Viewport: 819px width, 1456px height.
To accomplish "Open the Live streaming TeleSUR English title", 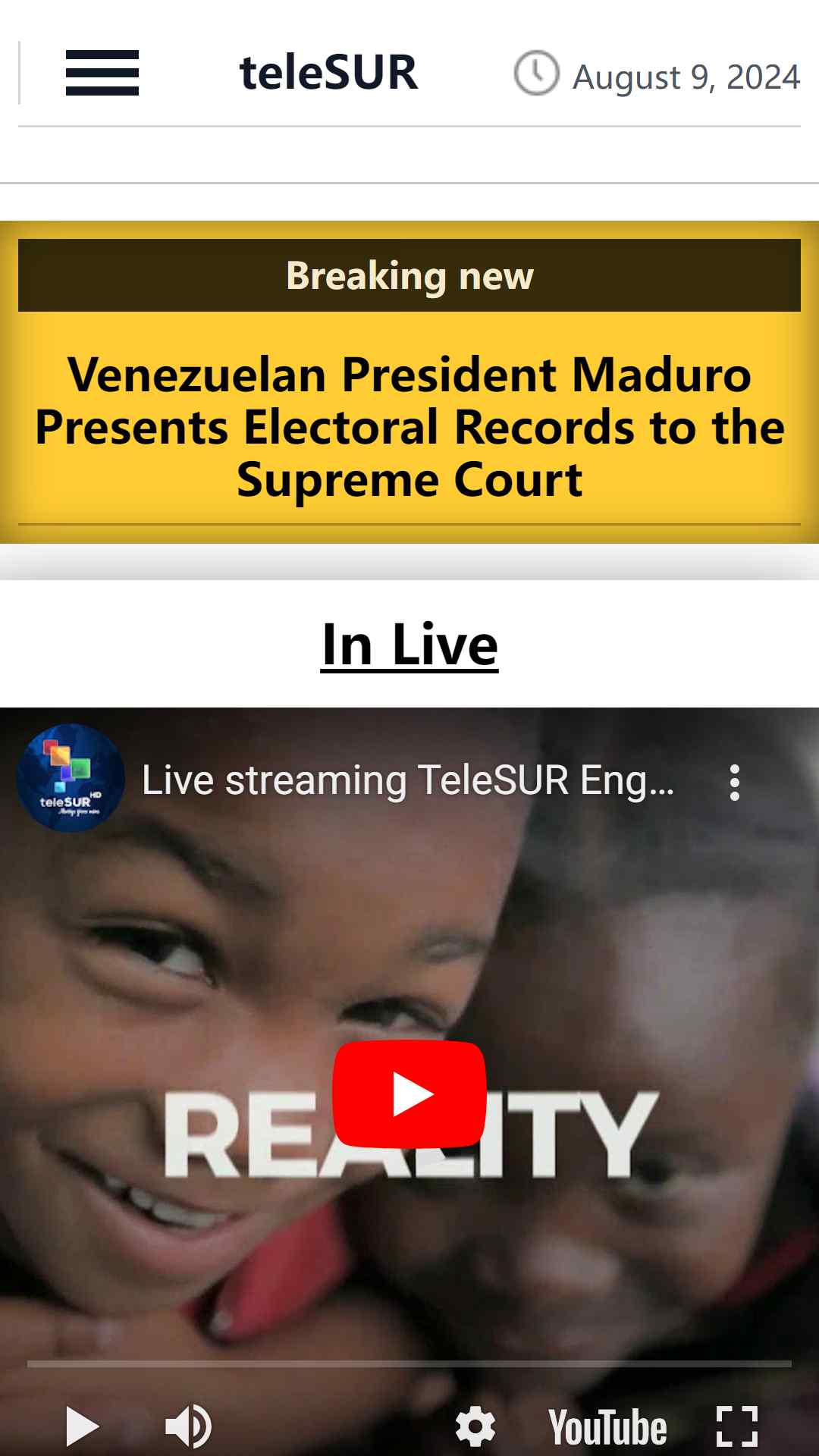I will pos(408,780).
